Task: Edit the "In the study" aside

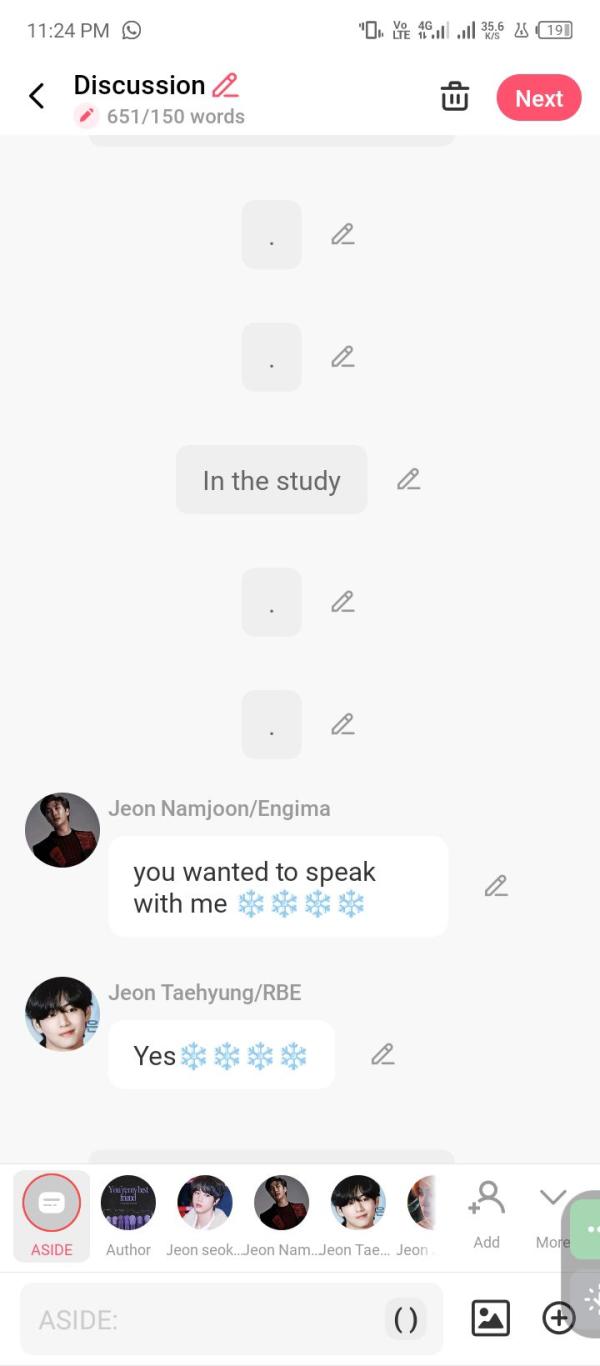Action: coord(408,480)
